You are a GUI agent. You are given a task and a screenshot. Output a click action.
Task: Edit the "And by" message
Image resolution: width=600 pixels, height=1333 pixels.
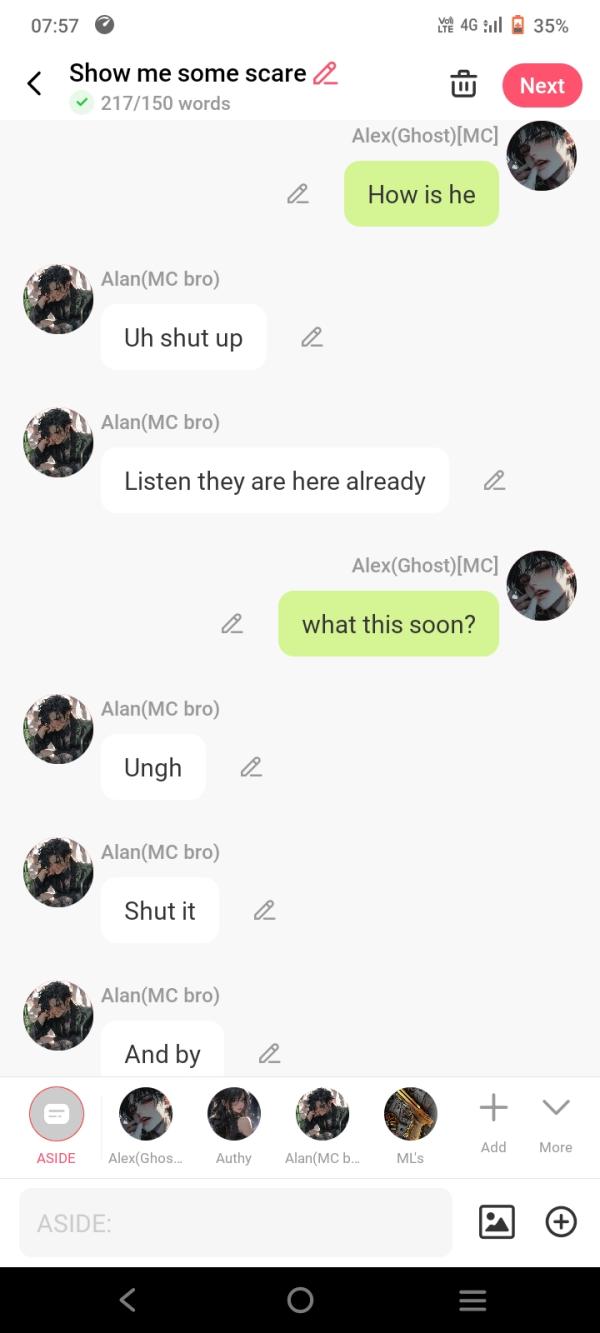(x=269, y=1053)
